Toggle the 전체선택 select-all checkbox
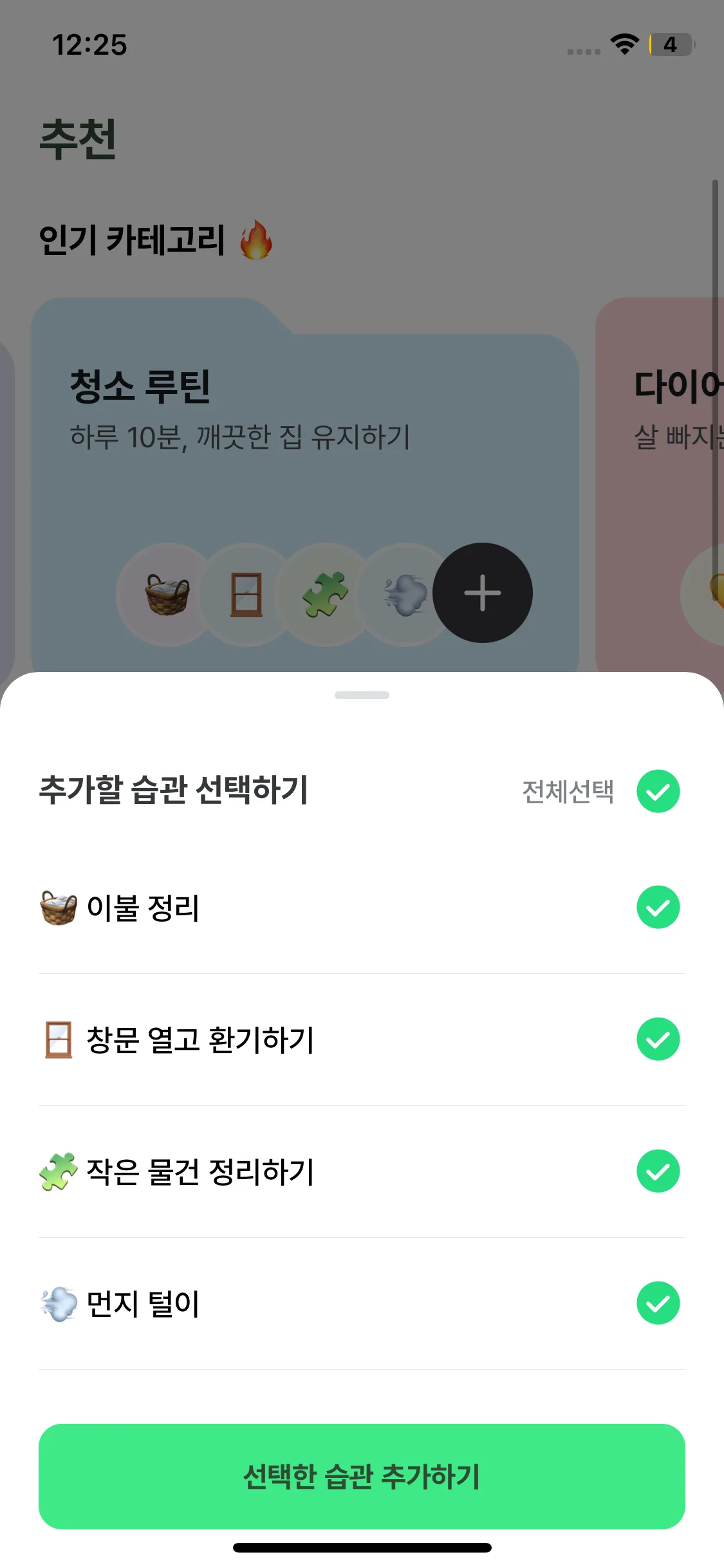 coord(658,791)
